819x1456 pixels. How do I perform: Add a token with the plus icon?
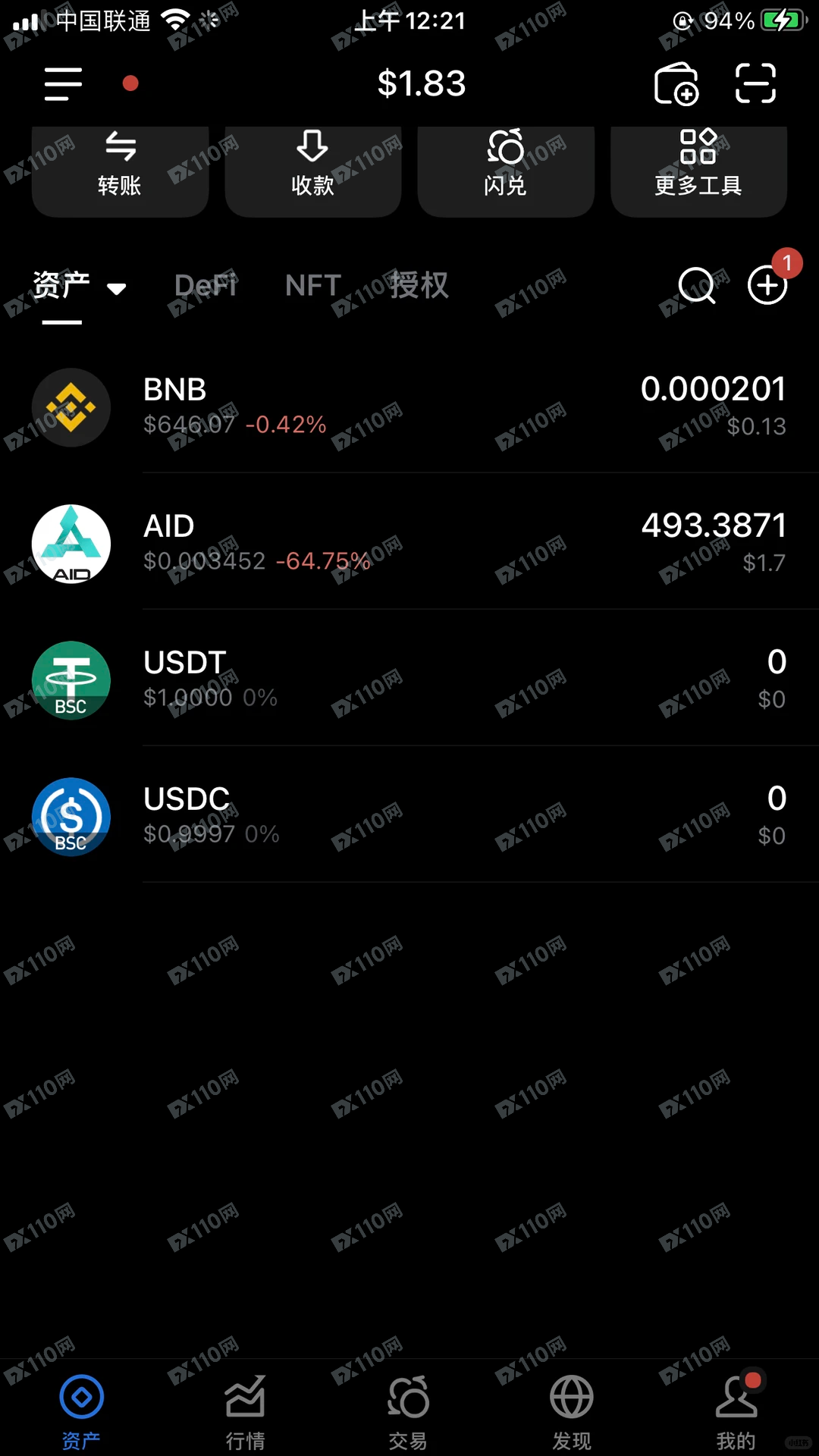pos(767,286)
